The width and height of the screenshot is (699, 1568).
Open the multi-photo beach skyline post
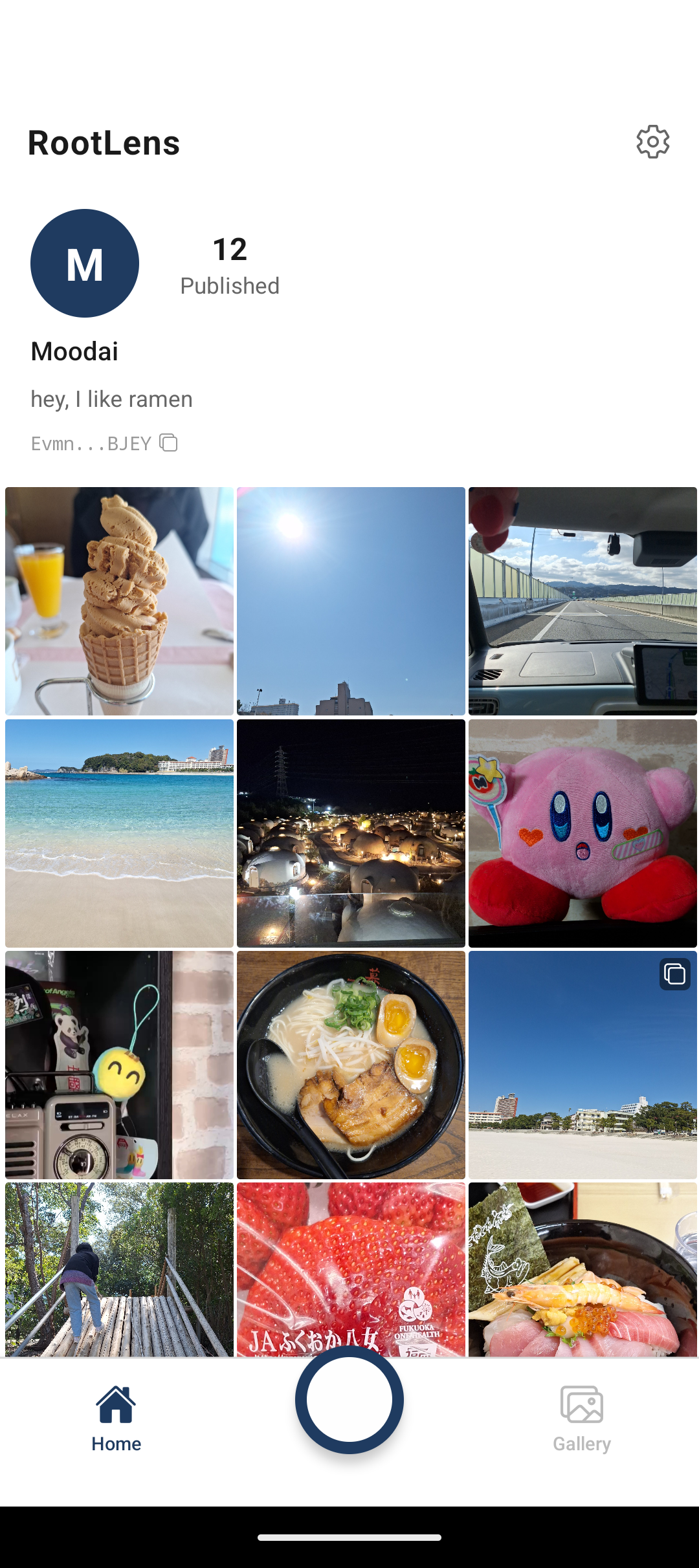pos(582,1065)
